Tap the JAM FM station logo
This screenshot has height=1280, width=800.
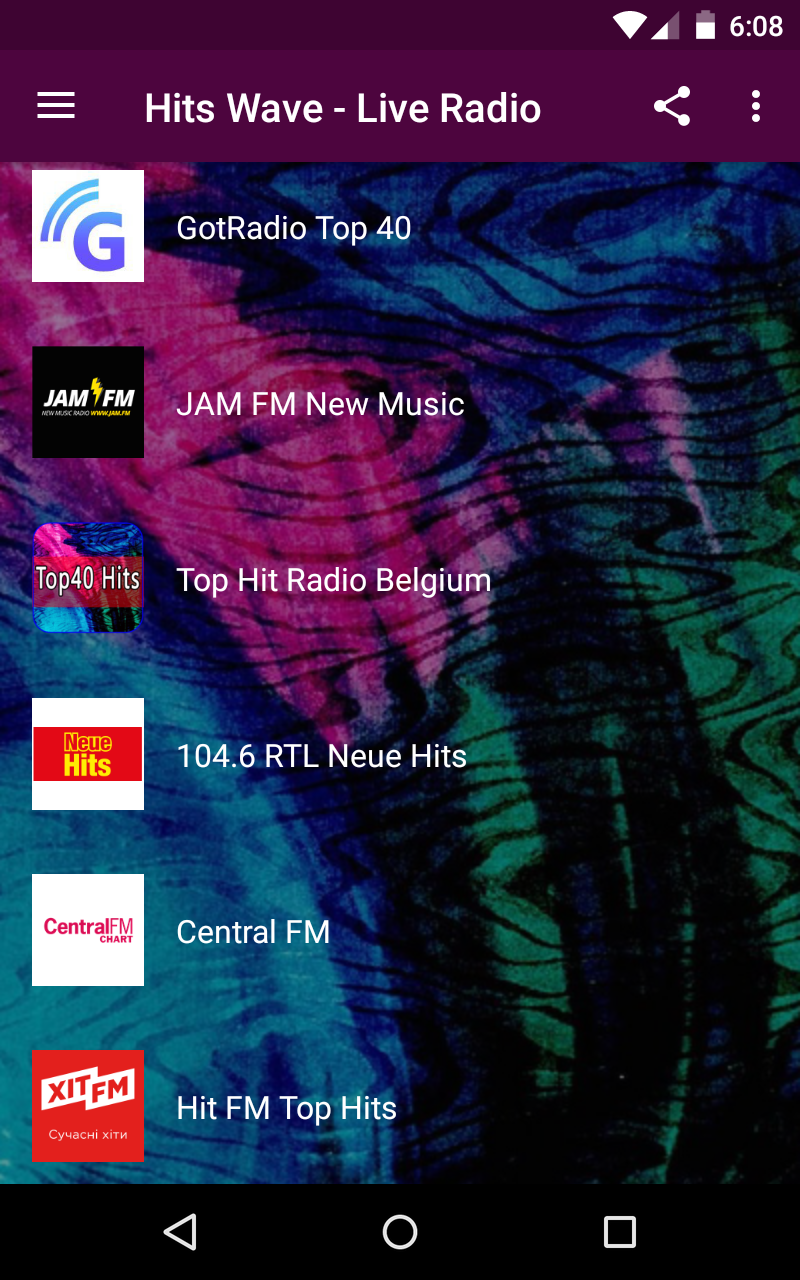88,402
